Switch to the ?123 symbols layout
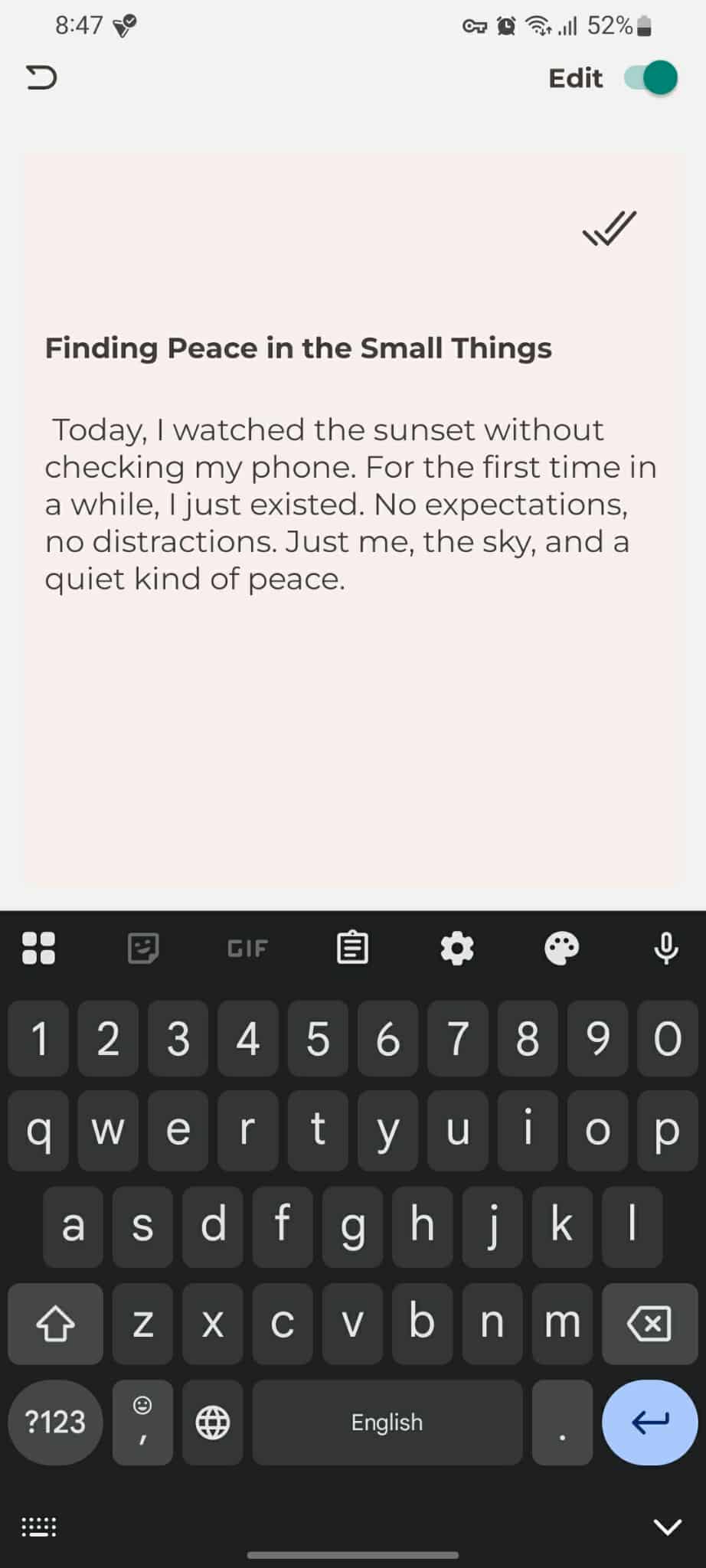 (55, 1423)
